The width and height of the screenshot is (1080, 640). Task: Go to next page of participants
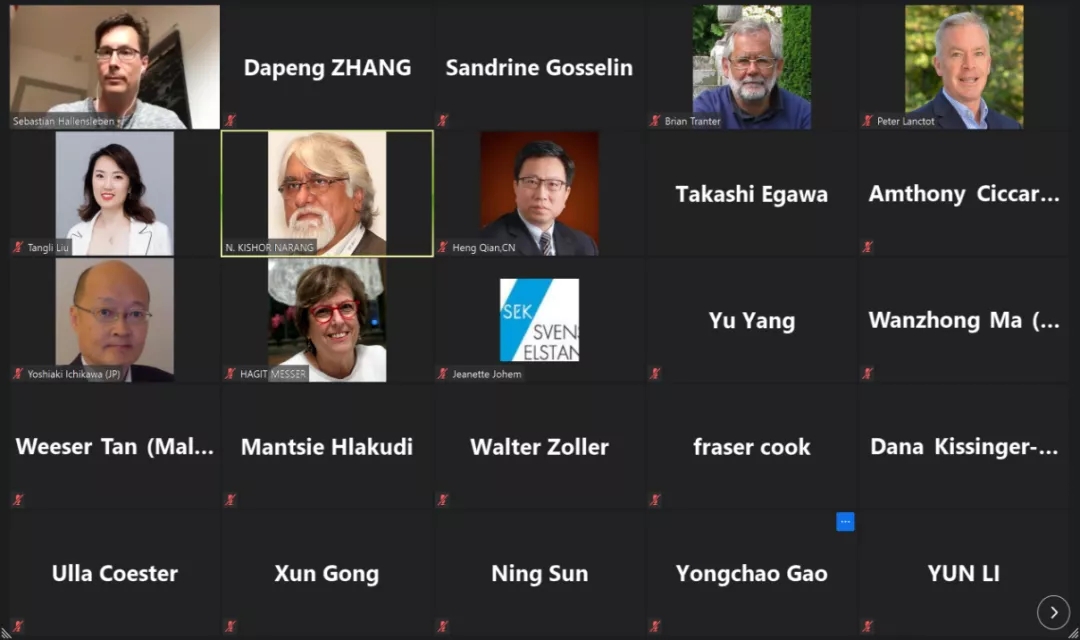[1053, 612]
